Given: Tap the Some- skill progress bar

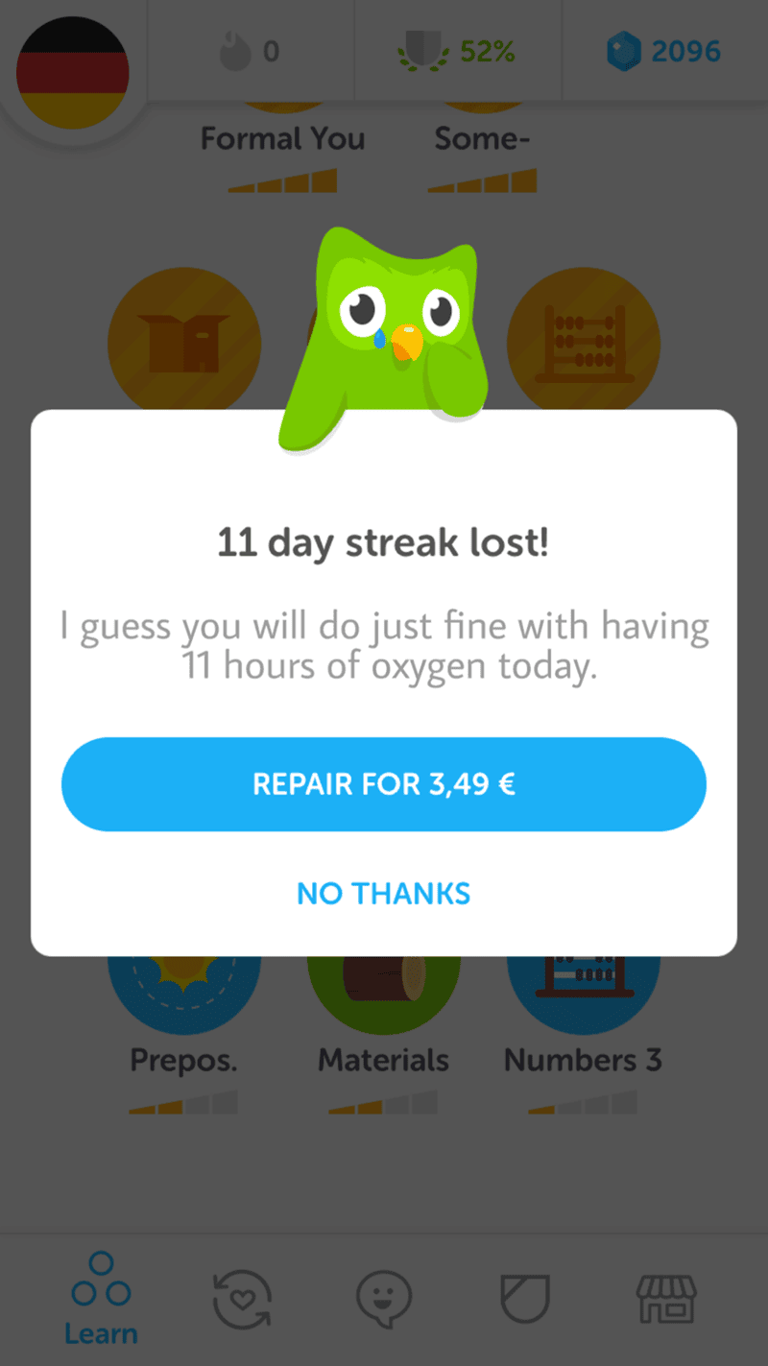Looking at the screenshot, I should click(x=482, y=182).
